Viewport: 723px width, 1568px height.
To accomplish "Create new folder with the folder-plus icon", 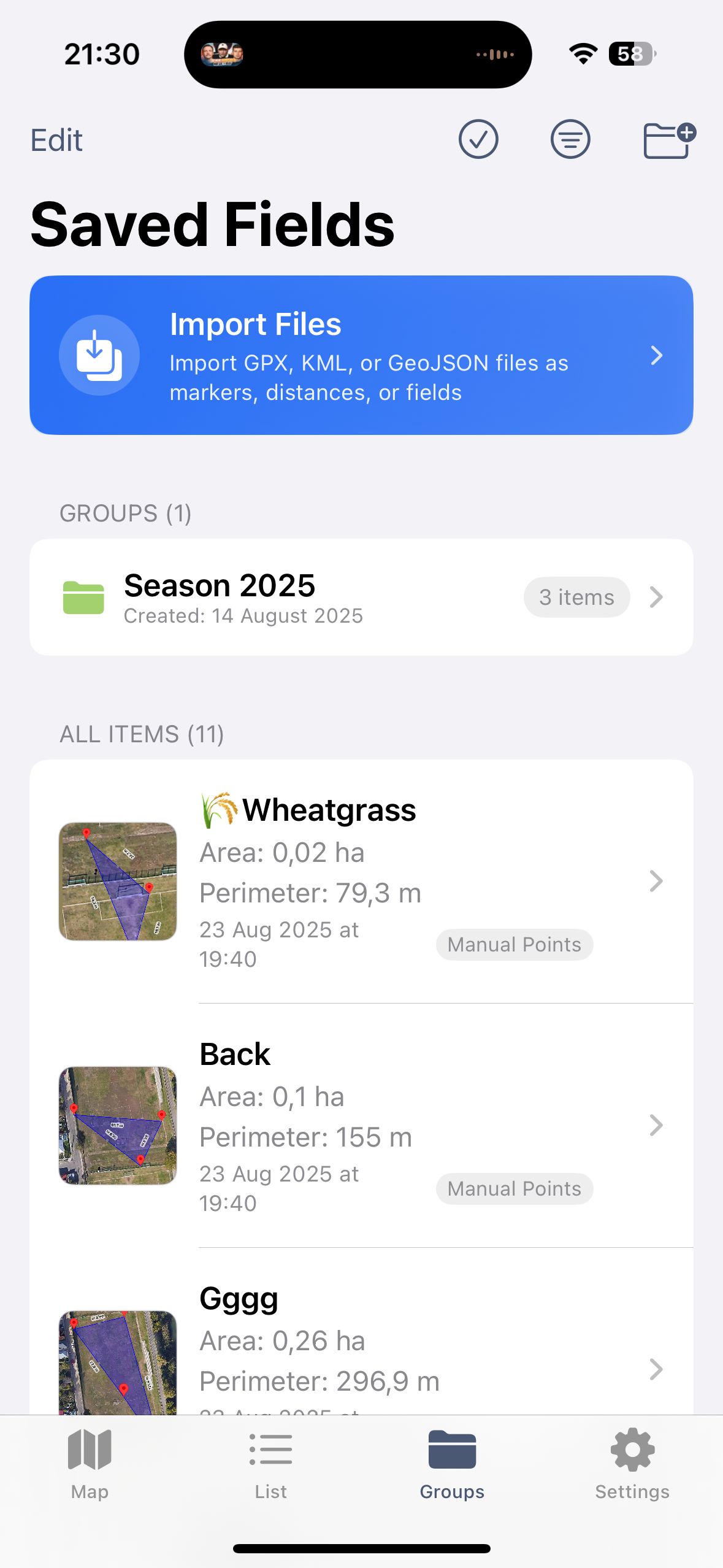I will coord(668,139).
